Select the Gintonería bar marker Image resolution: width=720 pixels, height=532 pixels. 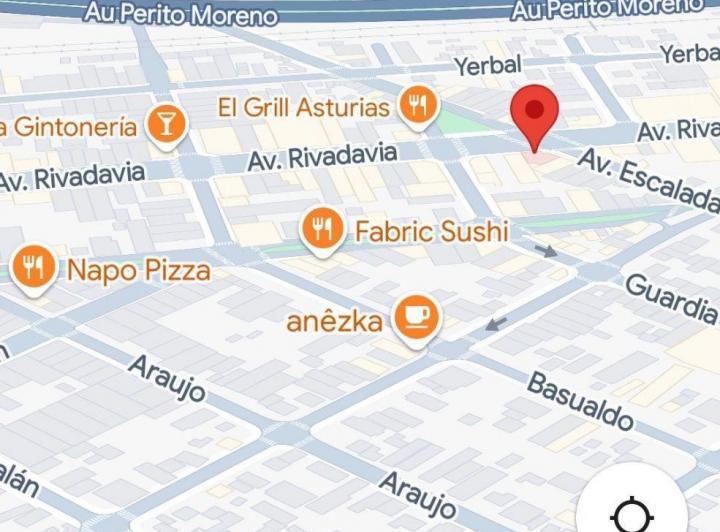pyautogui.click(x=166, y=124)
